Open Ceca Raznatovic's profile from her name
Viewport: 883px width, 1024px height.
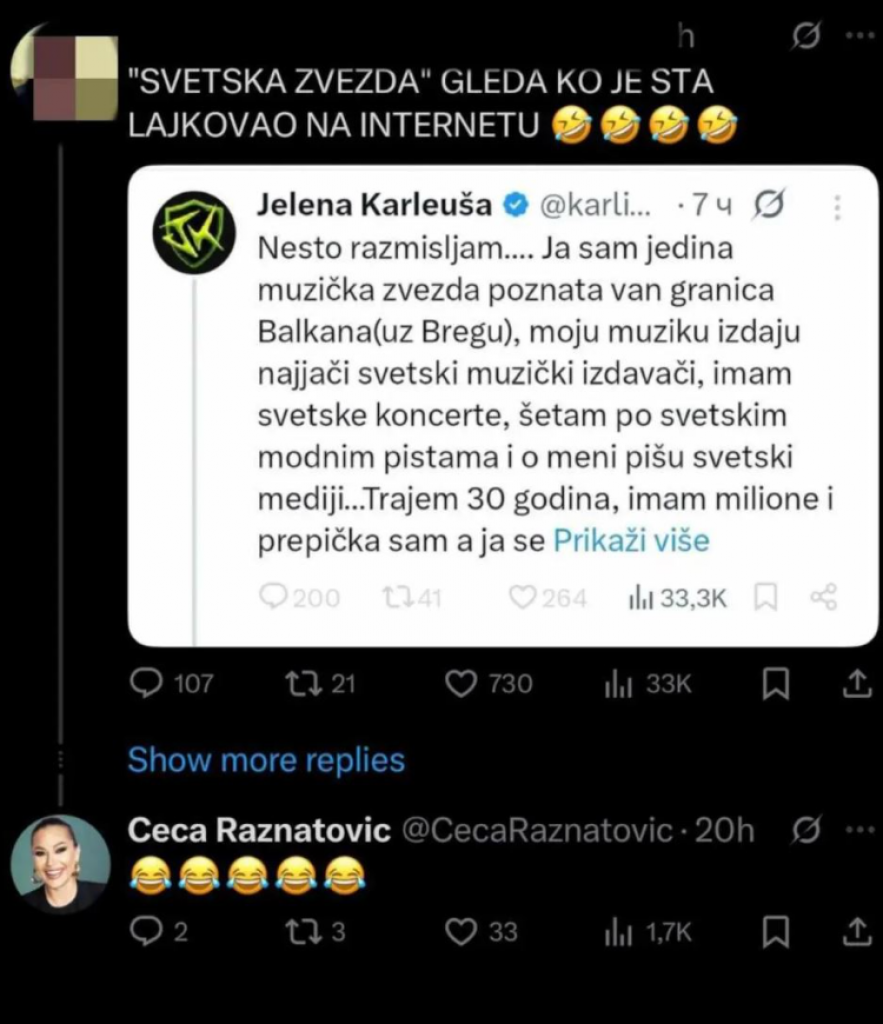260,830
